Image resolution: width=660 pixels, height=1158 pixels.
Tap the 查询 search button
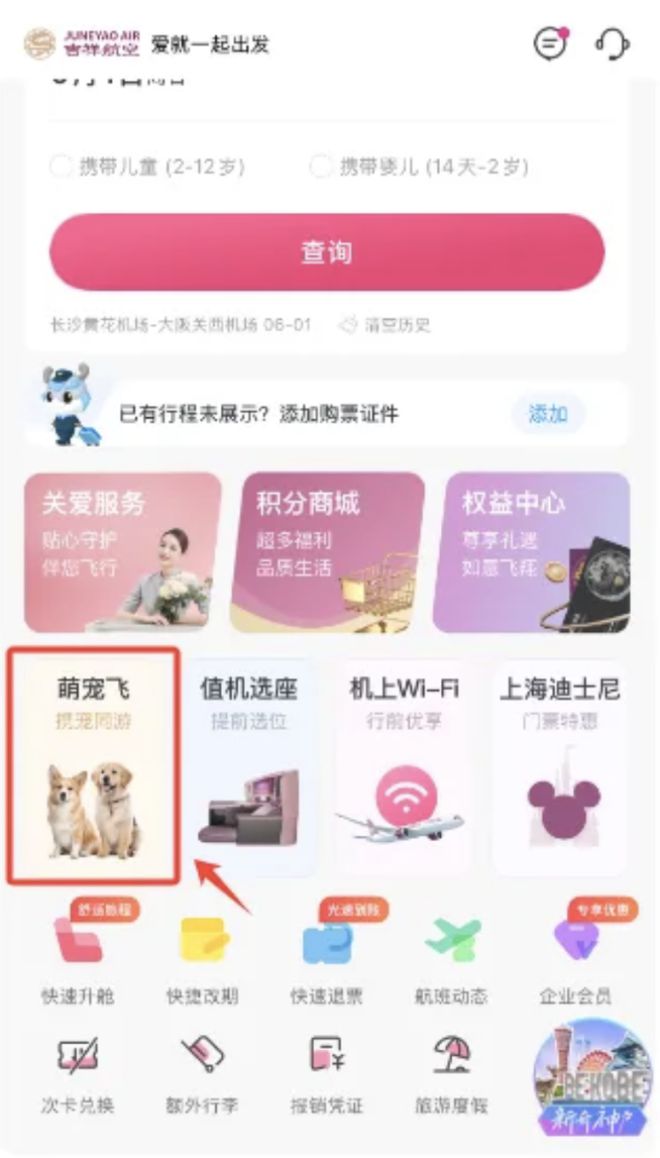click(x=327, y=252)
